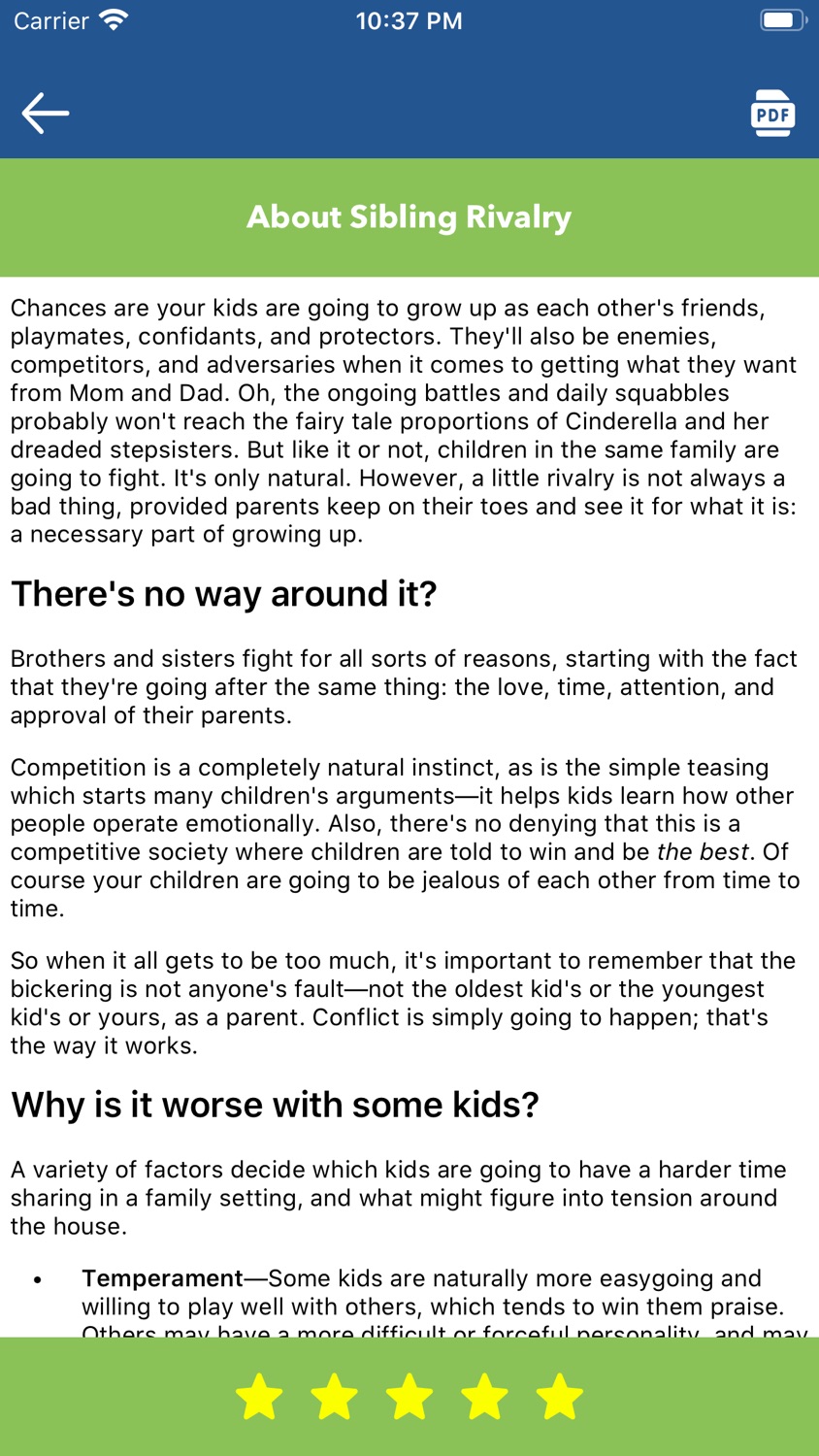Screen dimensions: 819x1456
Task: Rate the article one star
Action: [x=259, y=1397]
